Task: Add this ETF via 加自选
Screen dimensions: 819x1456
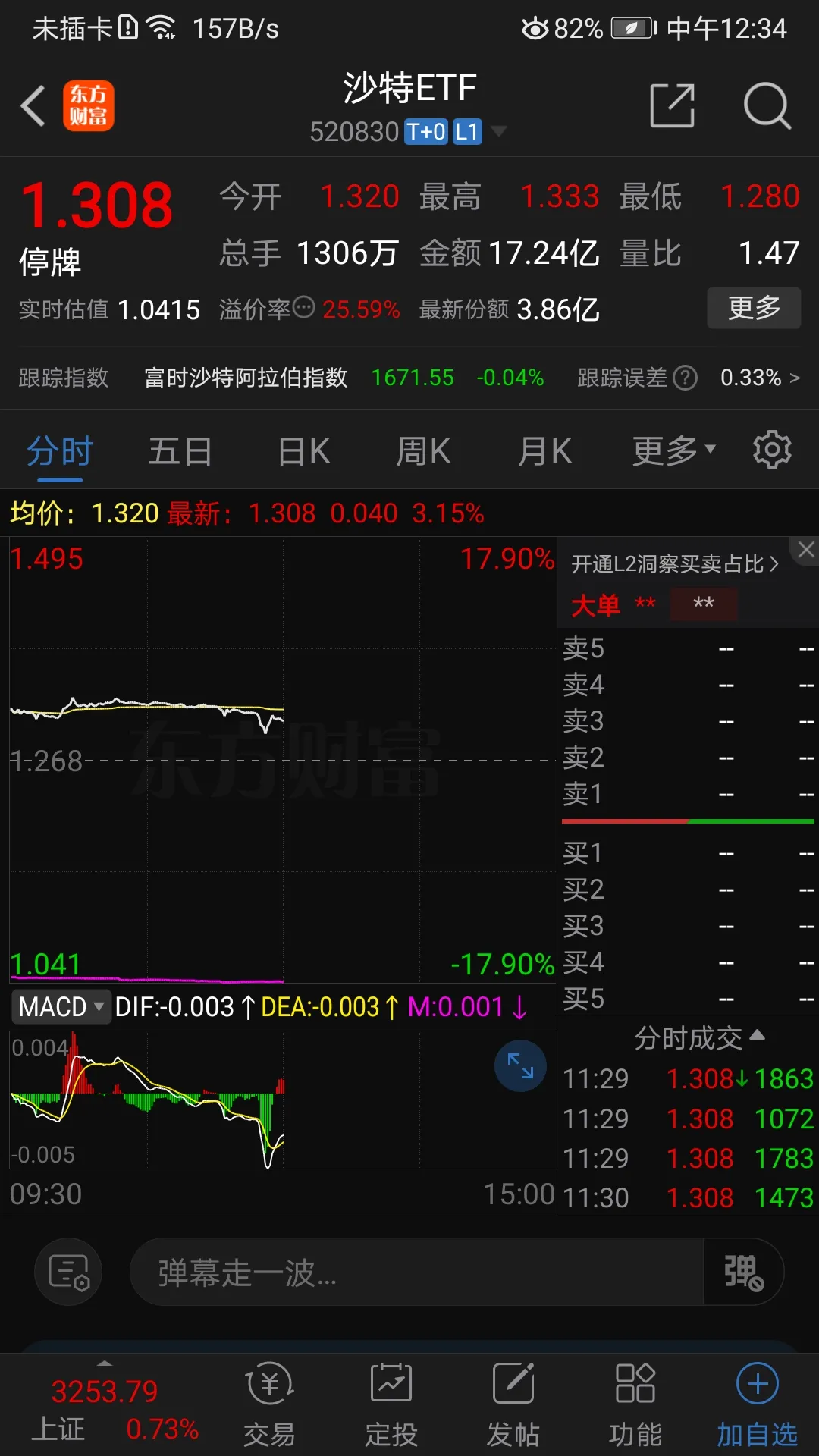Action: click(x=757, y=1403)
